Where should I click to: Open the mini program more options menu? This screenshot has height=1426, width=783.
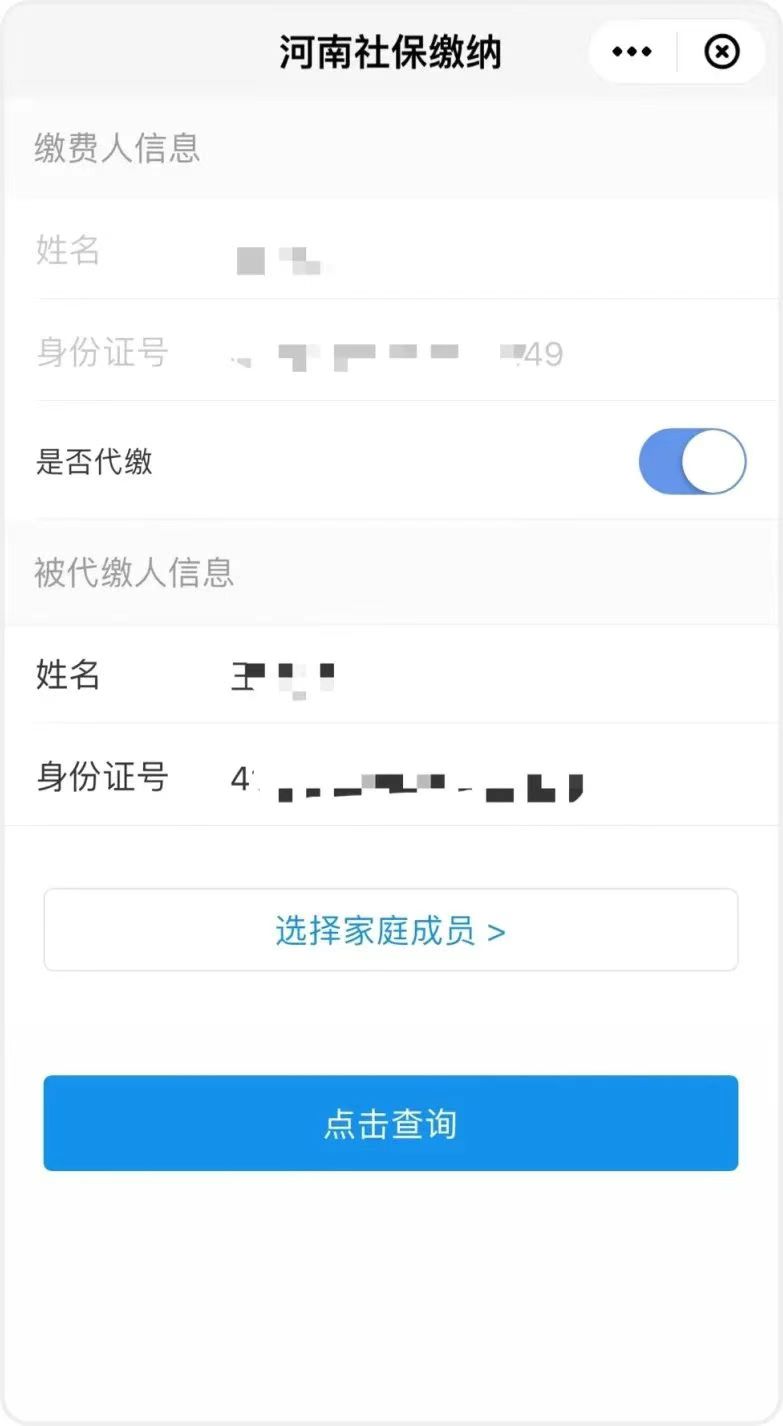[x=632, y=51]
